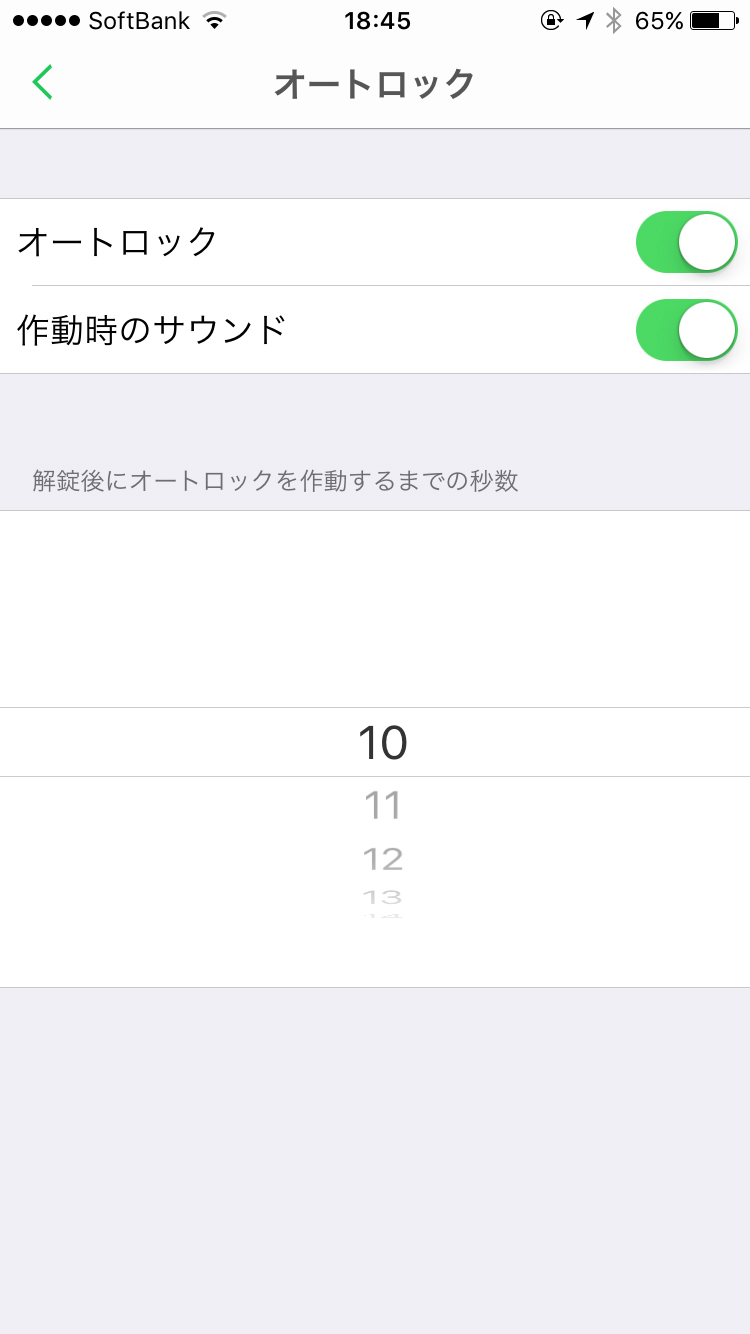This screenshot has height=1334, width=750.
Task: Disable the 作動時のサウンド switch
Action: coord(686,330)
